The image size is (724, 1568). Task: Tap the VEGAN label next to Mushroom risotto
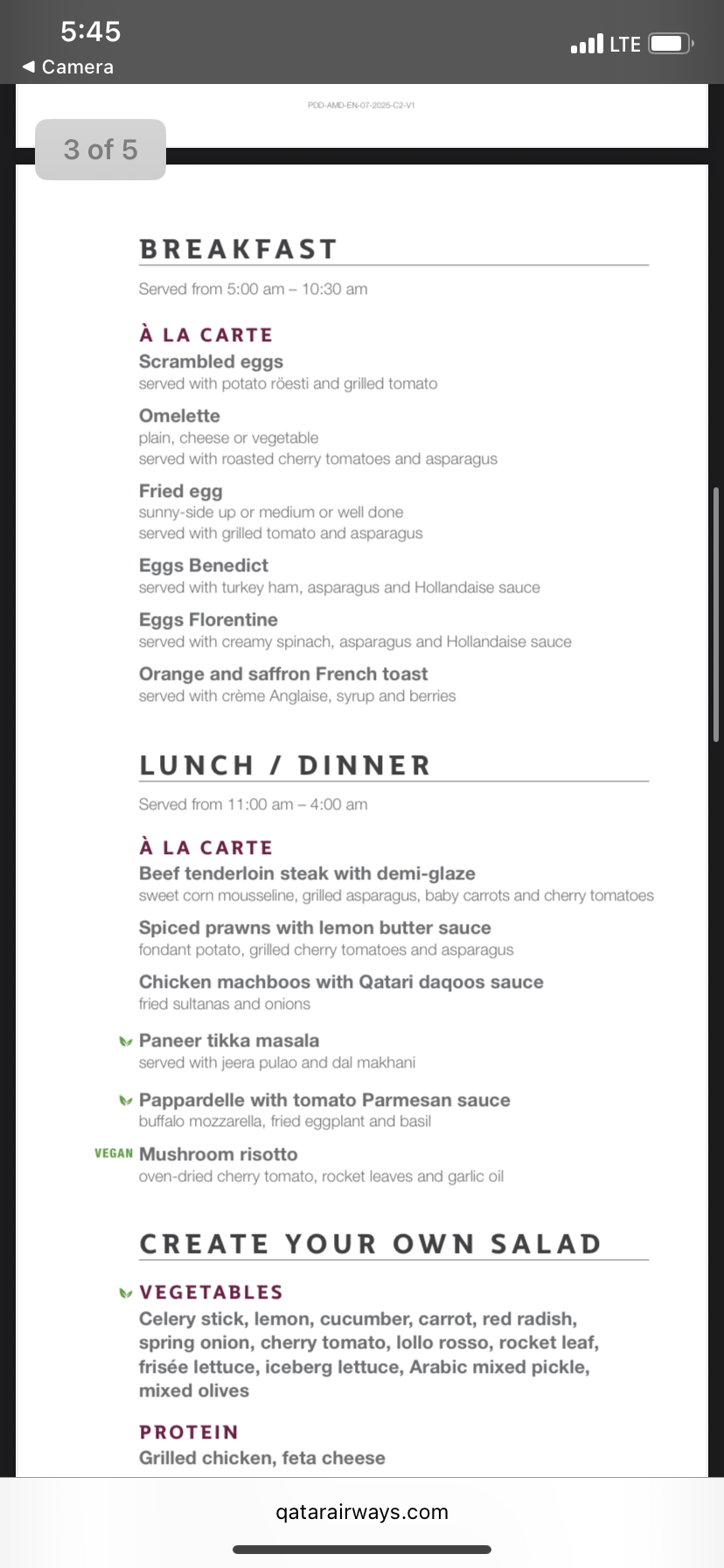(x=113, y=1153)
